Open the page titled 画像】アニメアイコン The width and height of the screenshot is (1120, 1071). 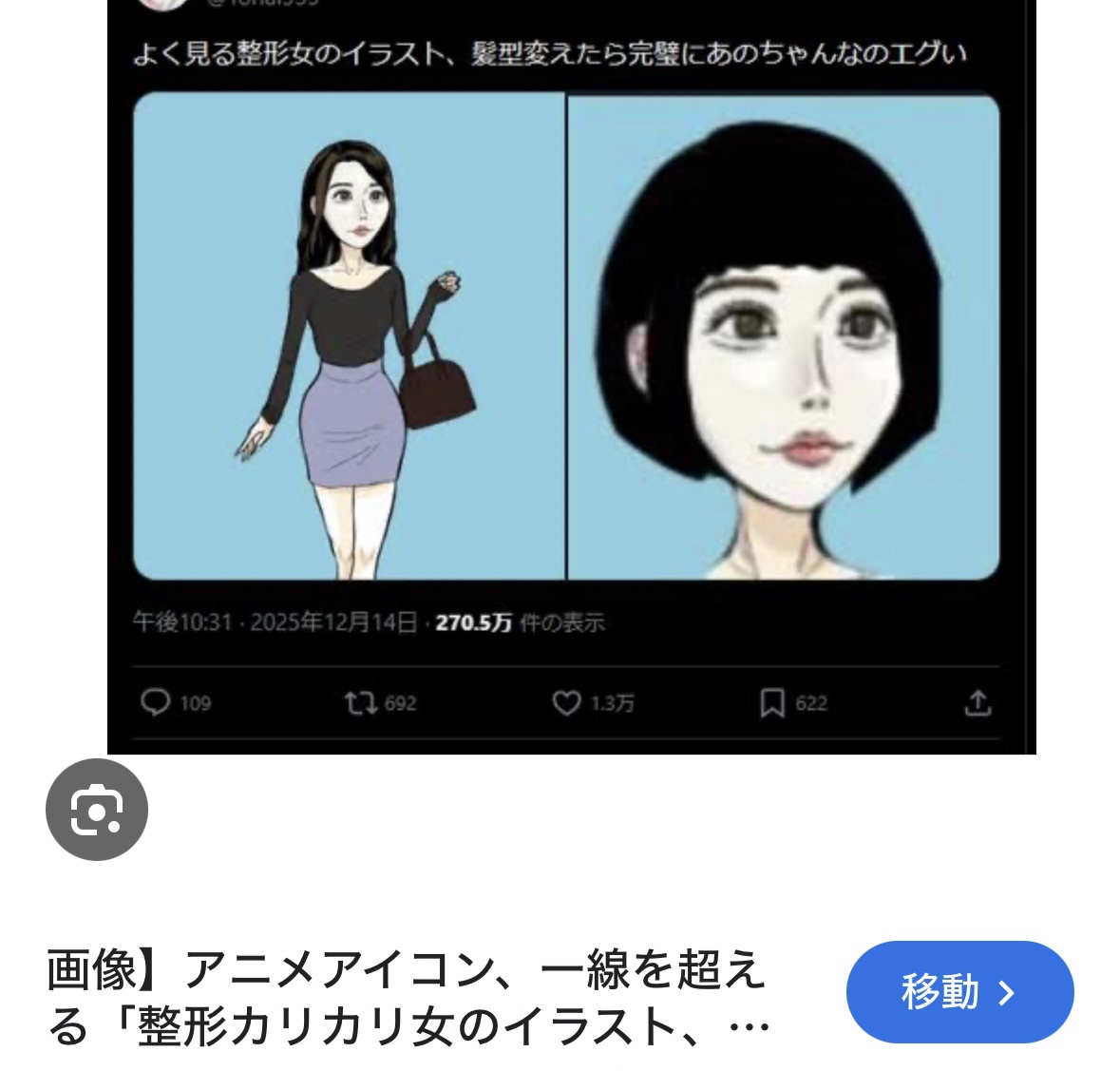(408, 998)
